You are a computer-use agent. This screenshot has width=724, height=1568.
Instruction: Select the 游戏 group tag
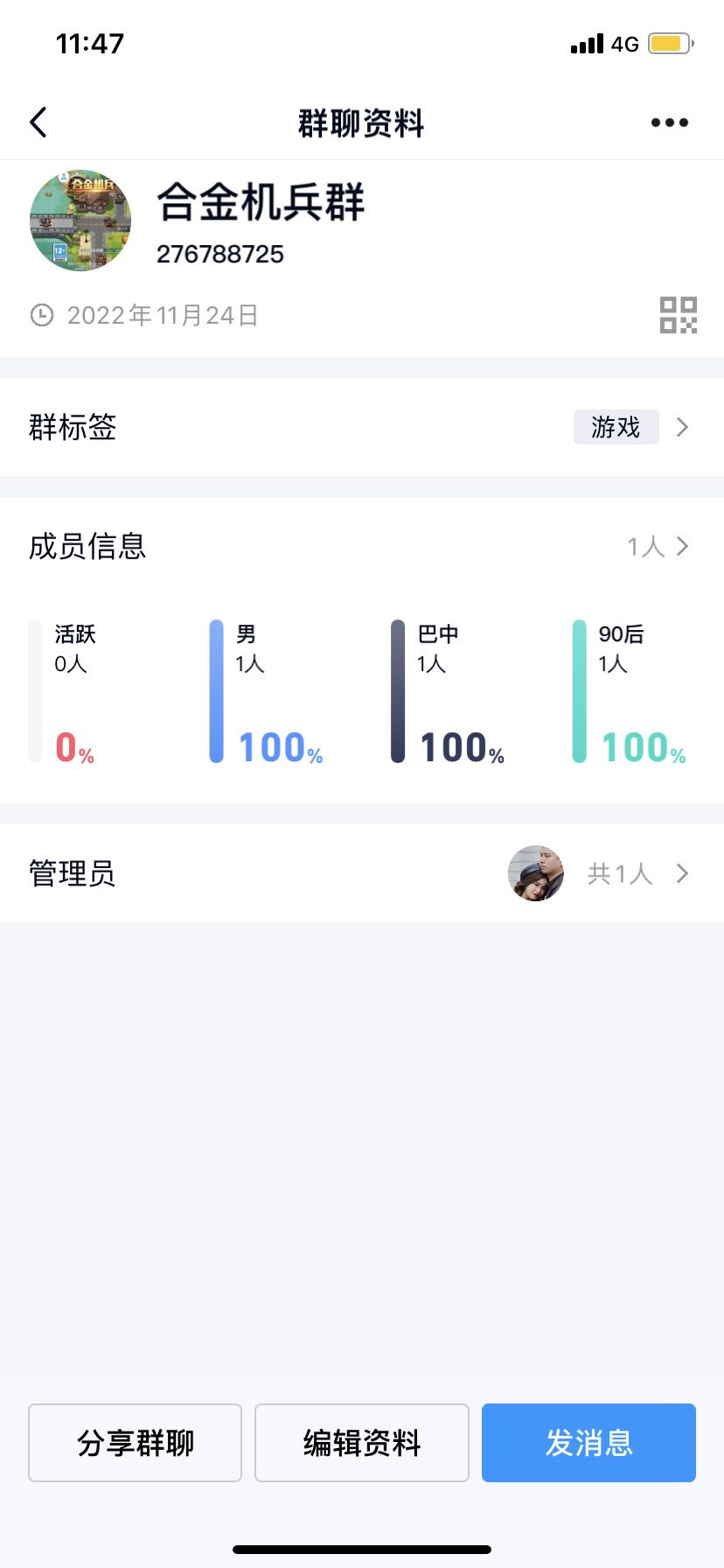tap(616, 427)
